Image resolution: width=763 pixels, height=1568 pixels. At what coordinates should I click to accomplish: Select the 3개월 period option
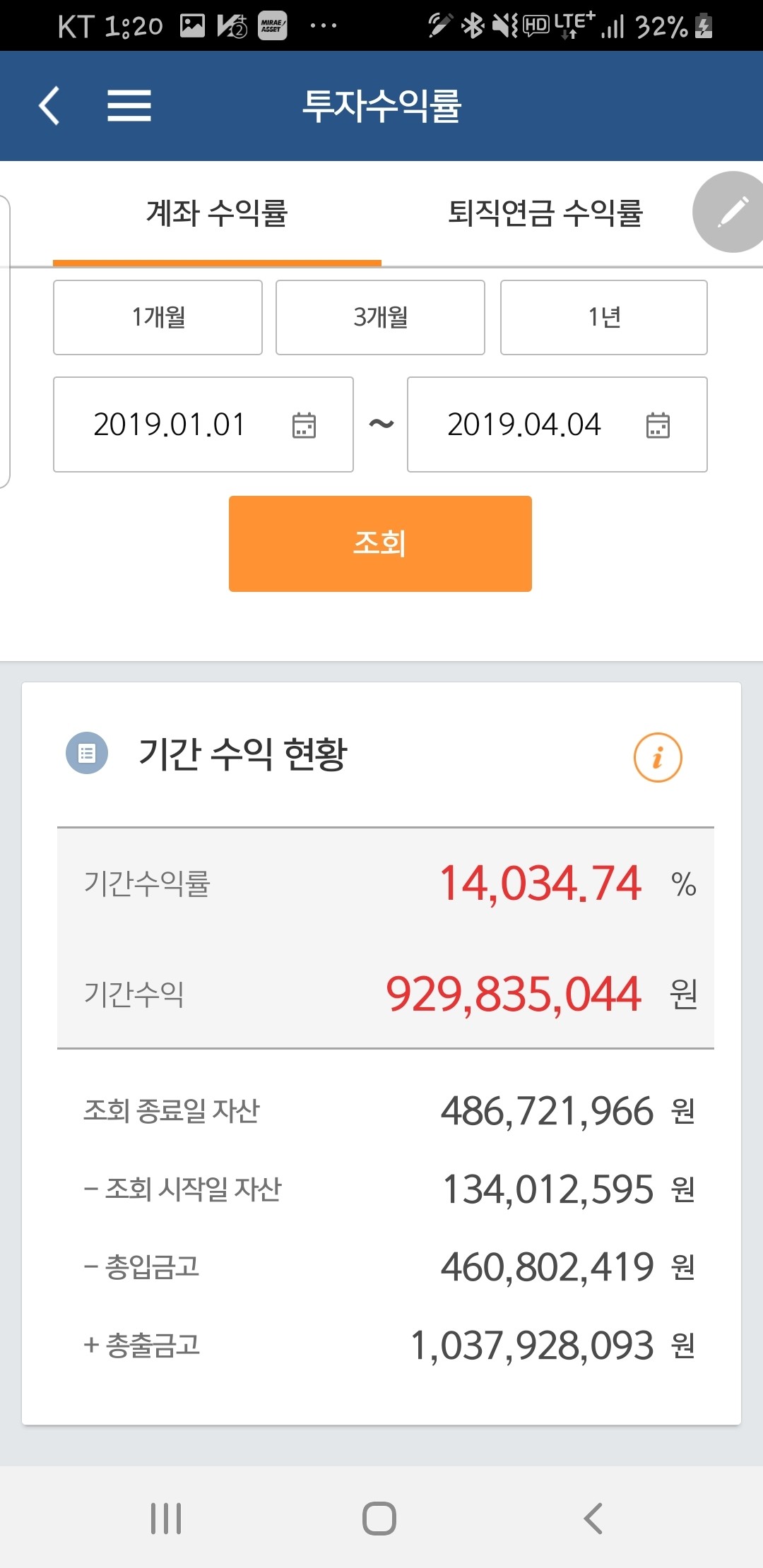coord(380,317)
